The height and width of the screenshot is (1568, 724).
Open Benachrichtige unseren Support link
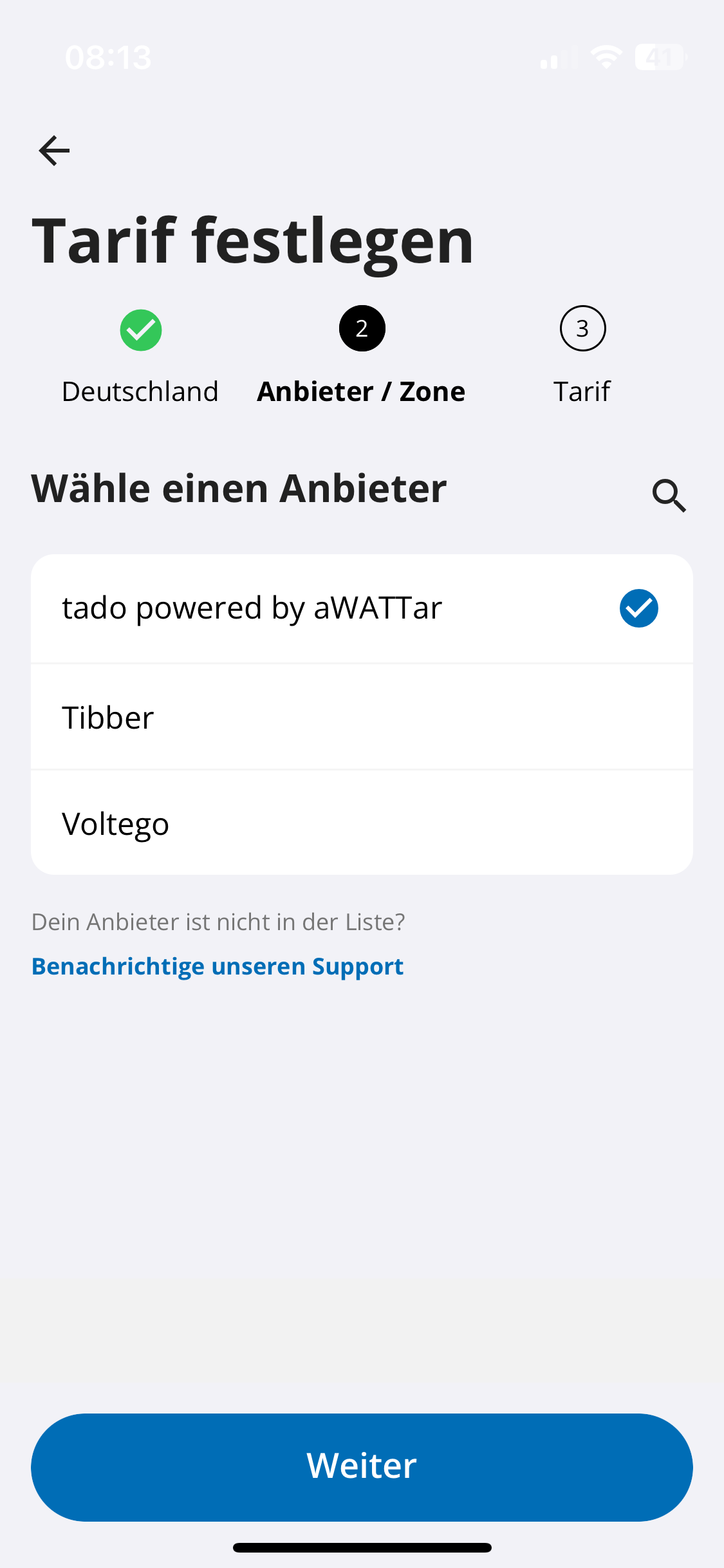pyautogui.click(x=218, y=966)
